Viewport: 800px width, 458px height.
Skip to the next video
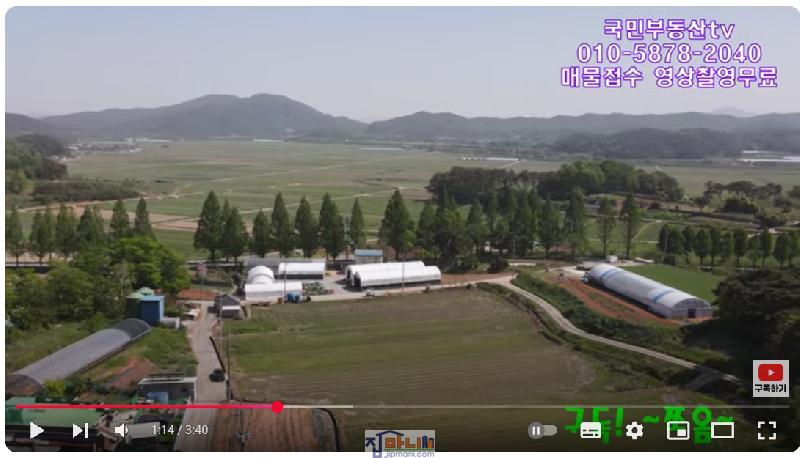[80, 430]
